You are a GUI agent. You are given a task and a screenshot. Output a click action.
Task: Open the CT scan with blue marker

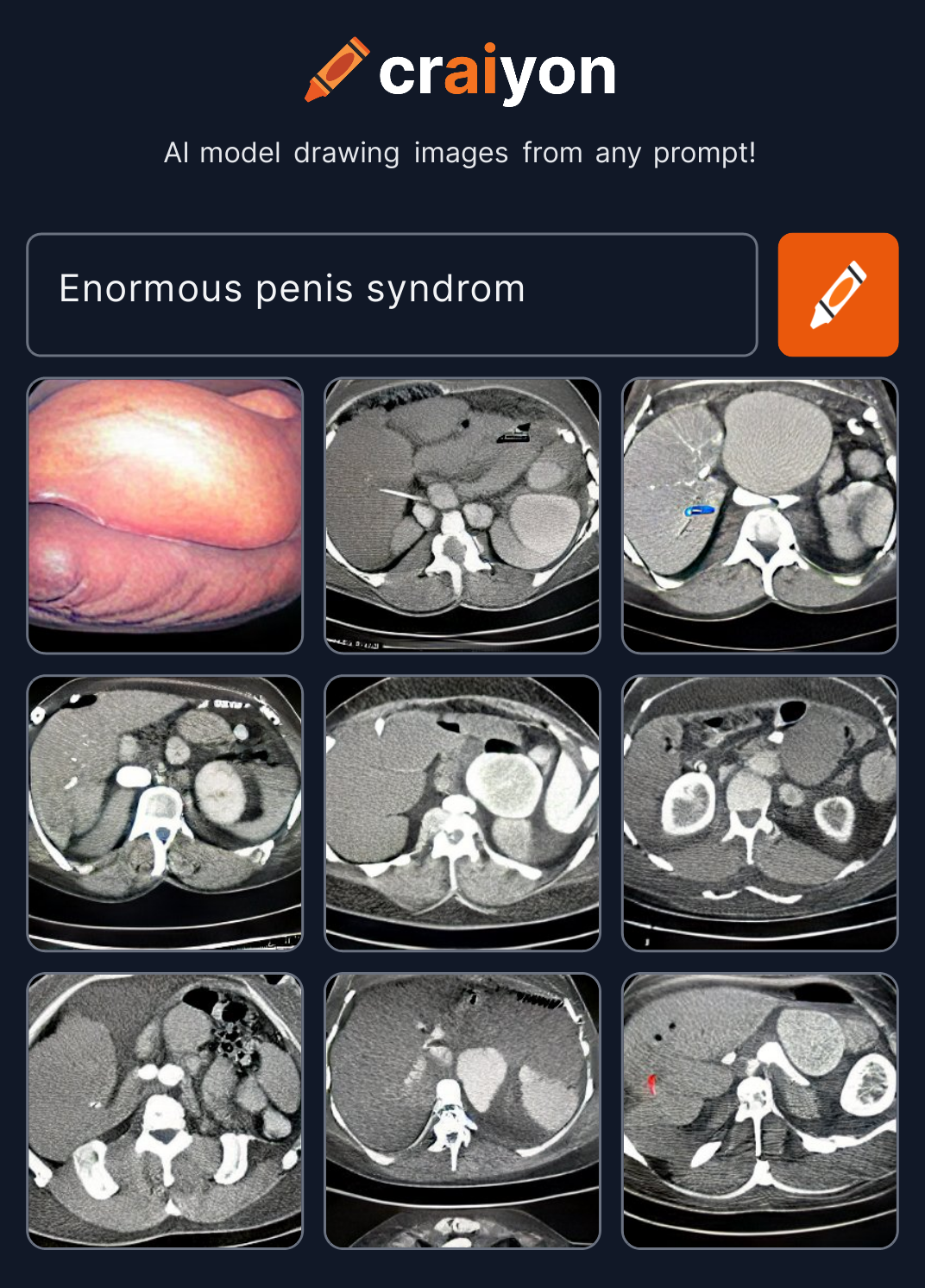(x=759, y=515)
